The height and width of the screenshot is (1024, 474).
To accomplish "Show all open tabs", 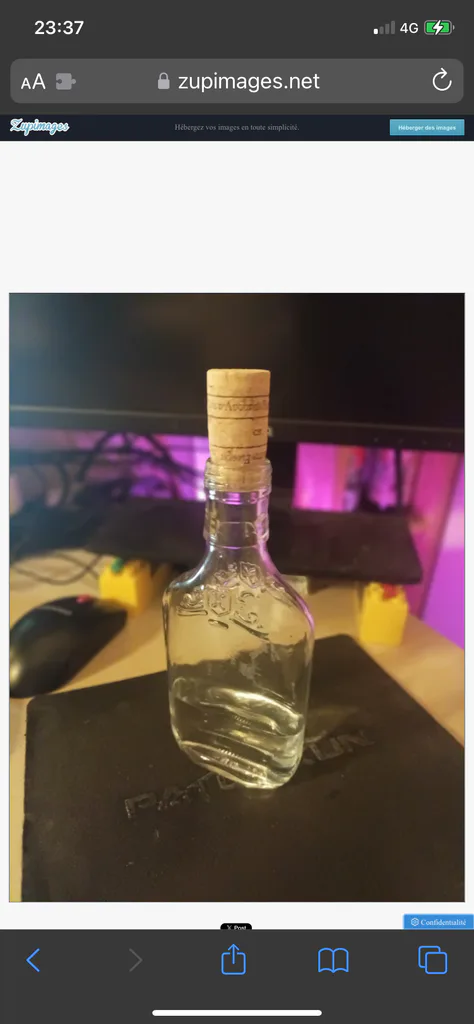I will coord(432,959).
